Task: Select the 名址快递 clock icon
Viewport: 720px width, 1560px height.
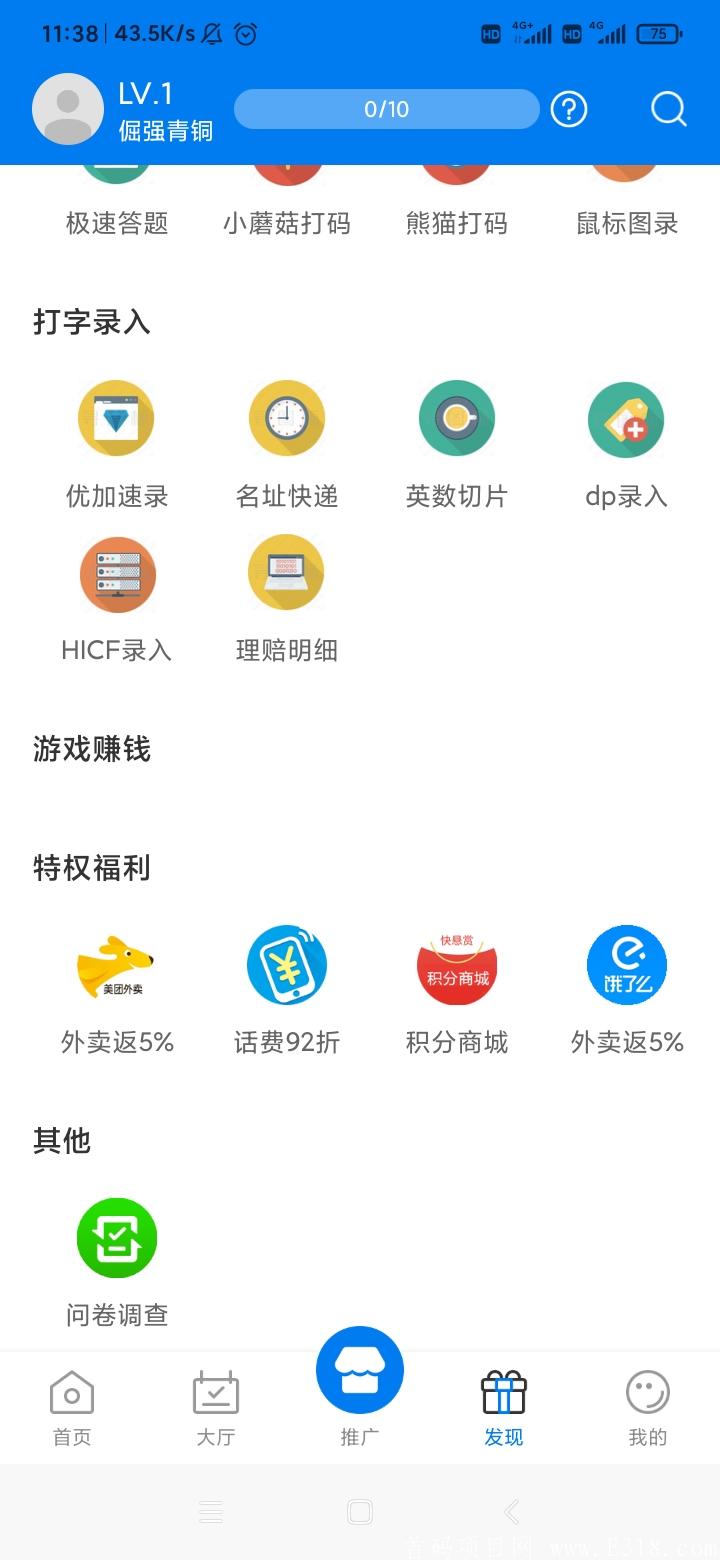Action: tap(286, 418)
